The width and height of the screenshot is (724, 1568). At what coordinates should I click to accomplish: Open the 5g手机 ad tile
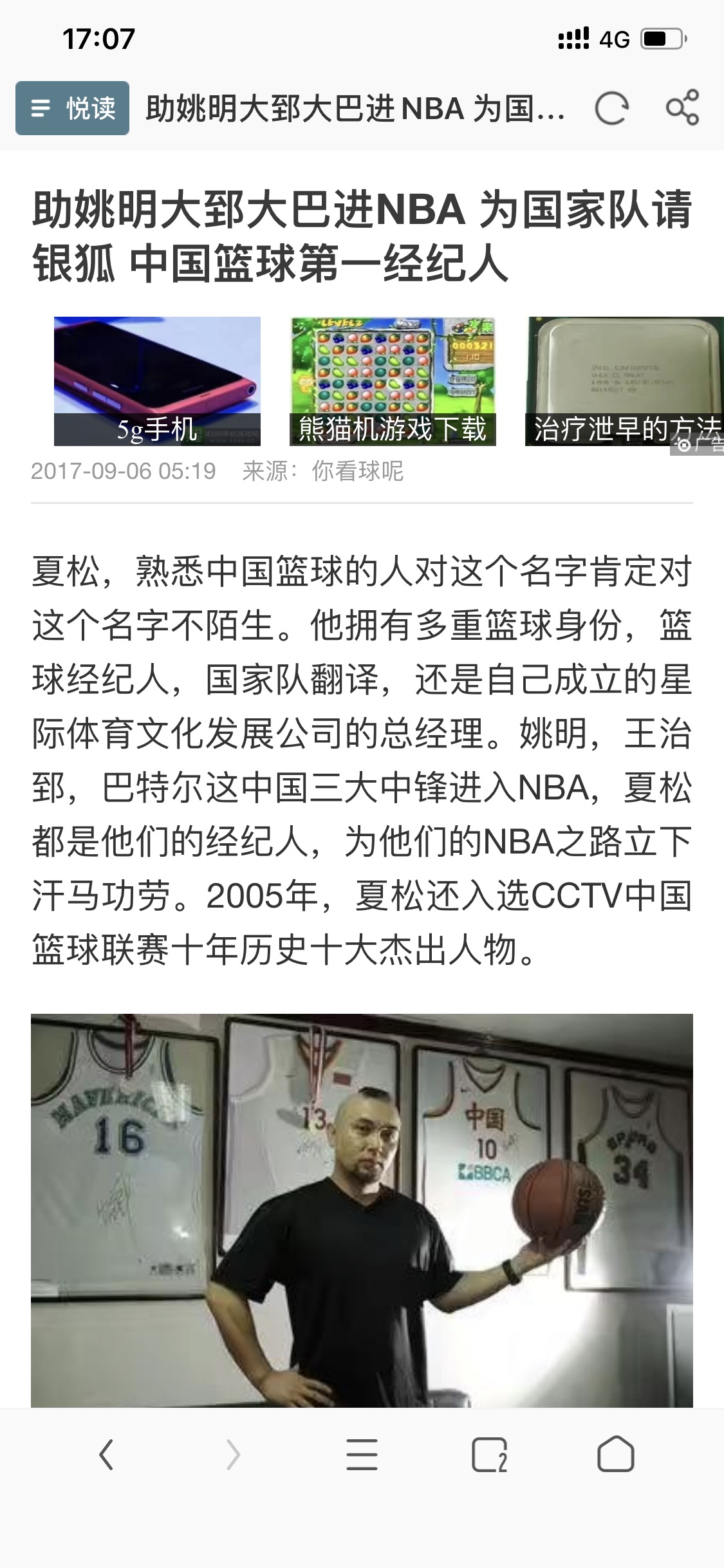(x=157, y=381)
